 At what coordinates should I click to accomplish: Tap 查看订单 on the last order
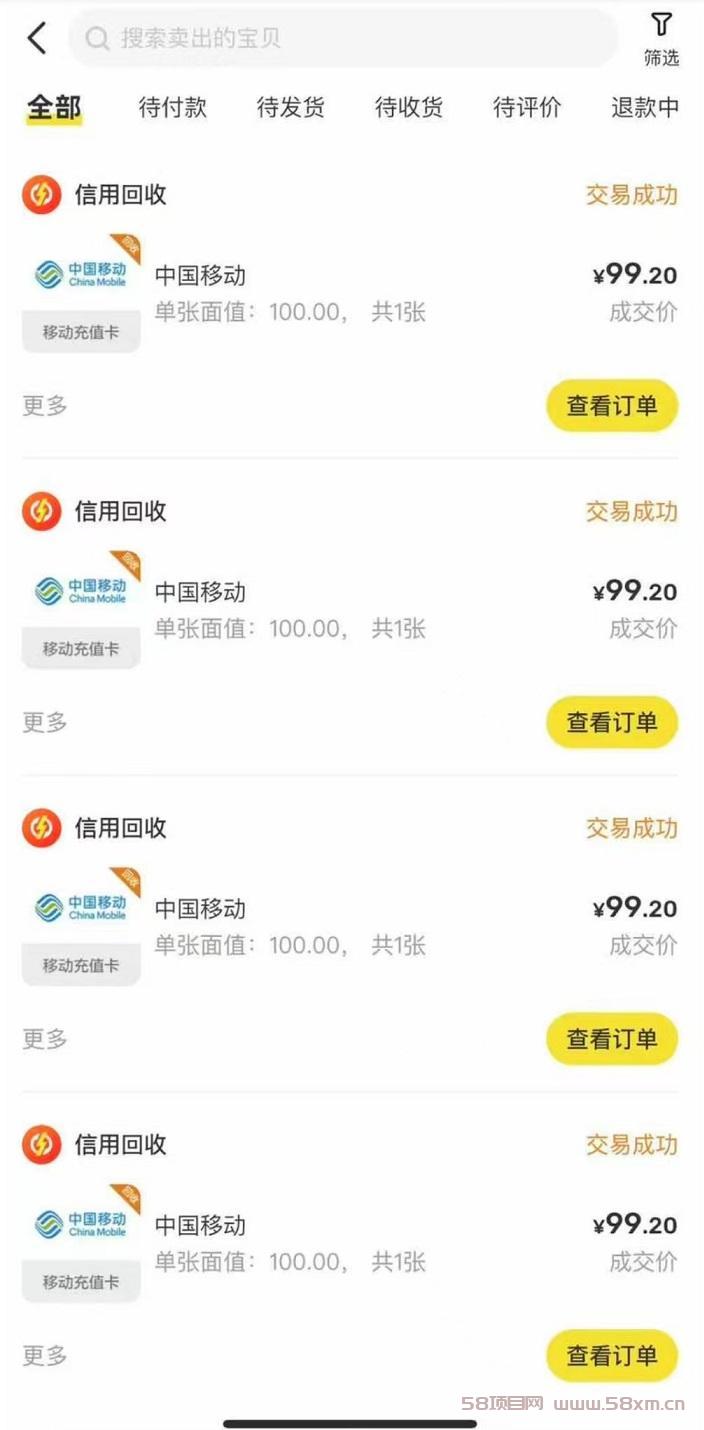pos(612,1356)
